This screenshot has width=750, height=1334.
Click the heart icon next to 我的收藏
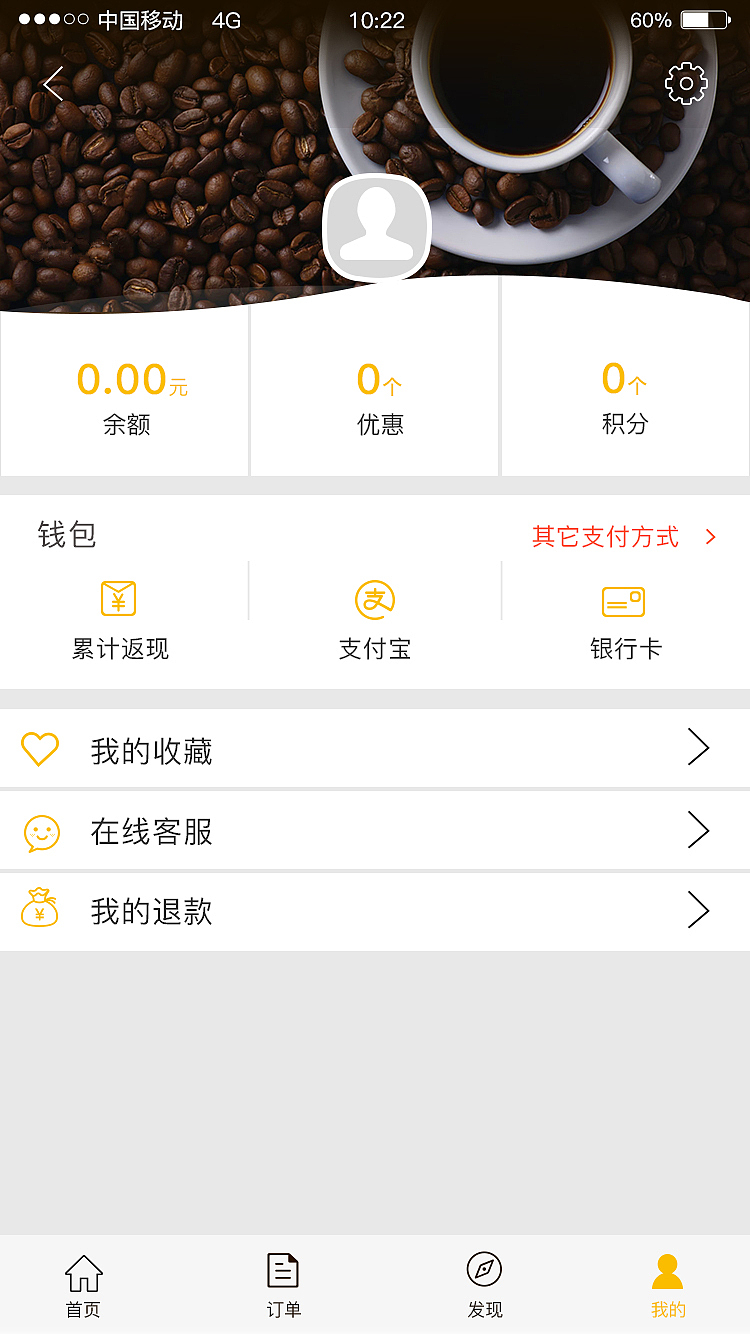point(40,749)
